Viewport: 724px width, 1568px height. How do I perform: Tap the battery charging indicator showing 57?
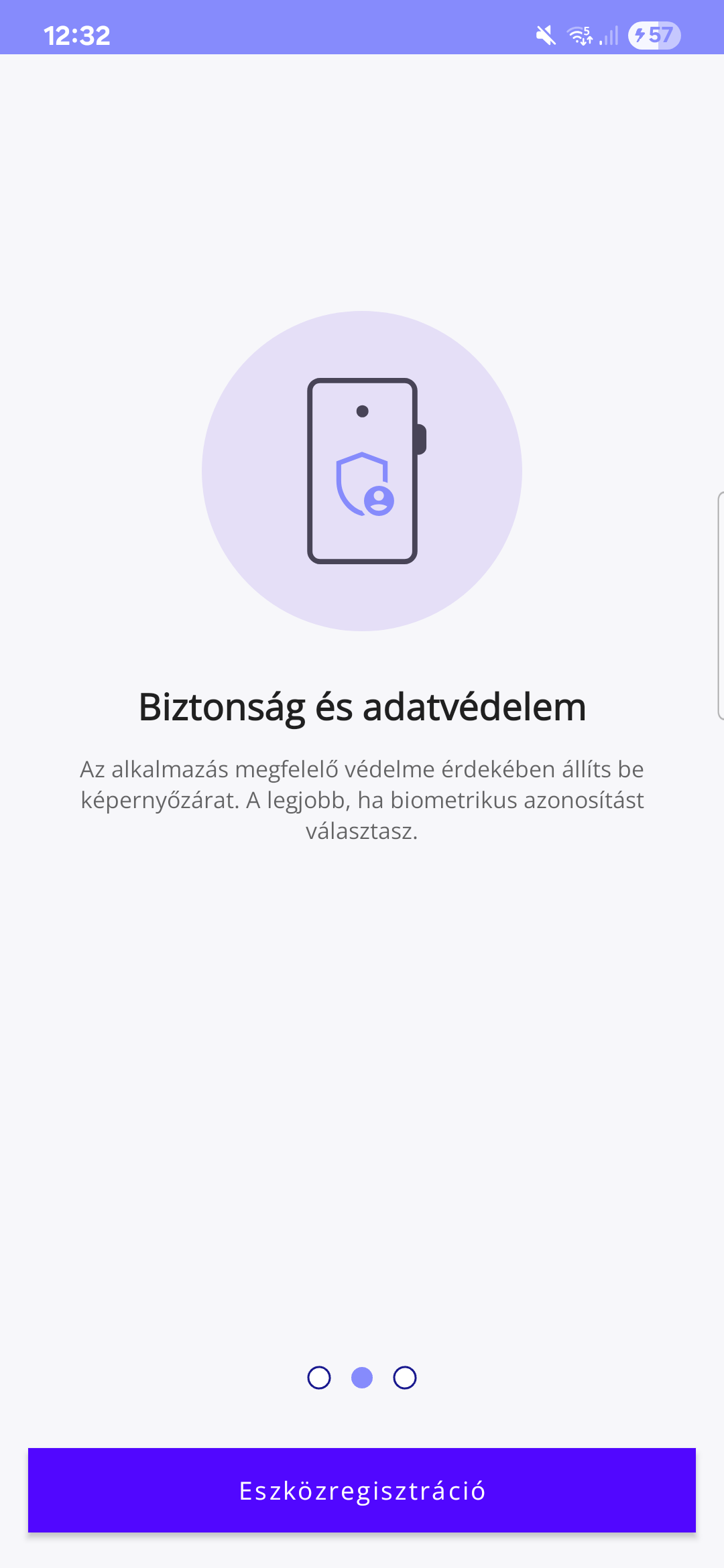point(654,36)
